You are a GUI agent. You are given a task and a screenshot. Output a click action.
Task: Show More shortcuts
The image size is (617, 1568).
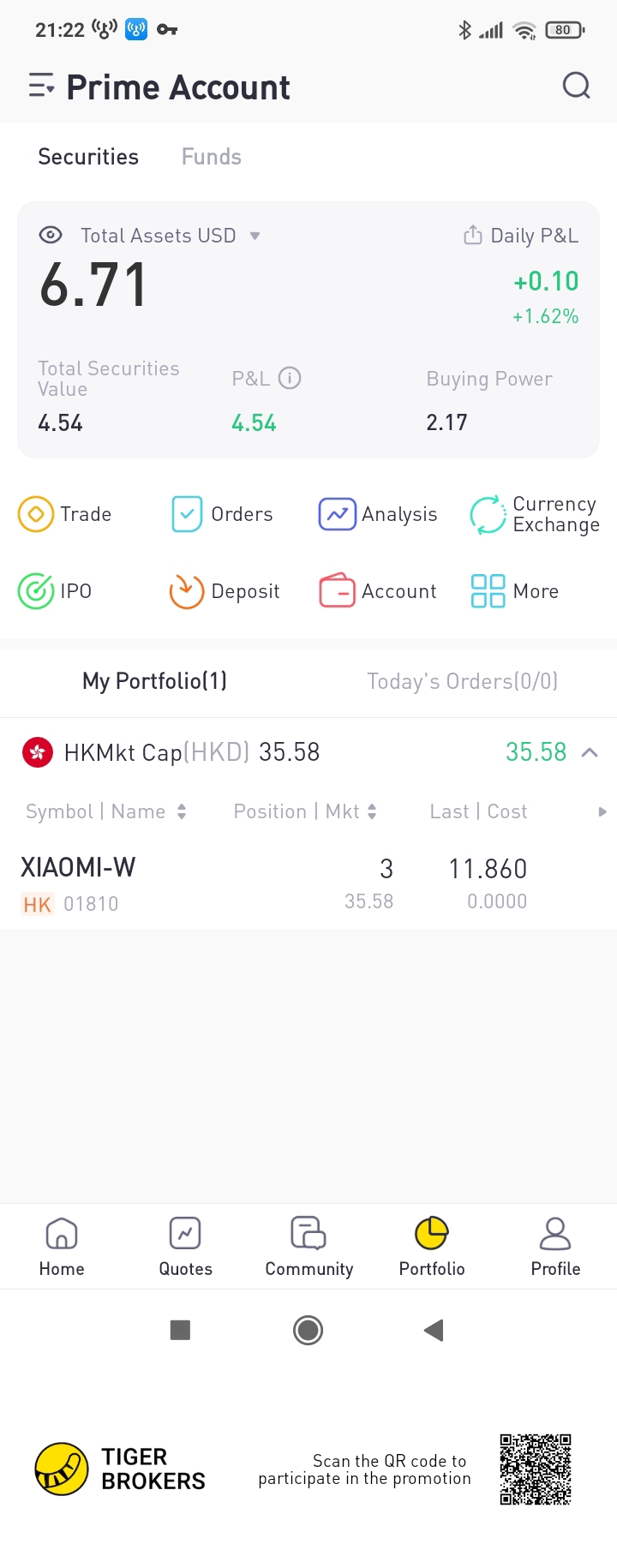[515, 591]
